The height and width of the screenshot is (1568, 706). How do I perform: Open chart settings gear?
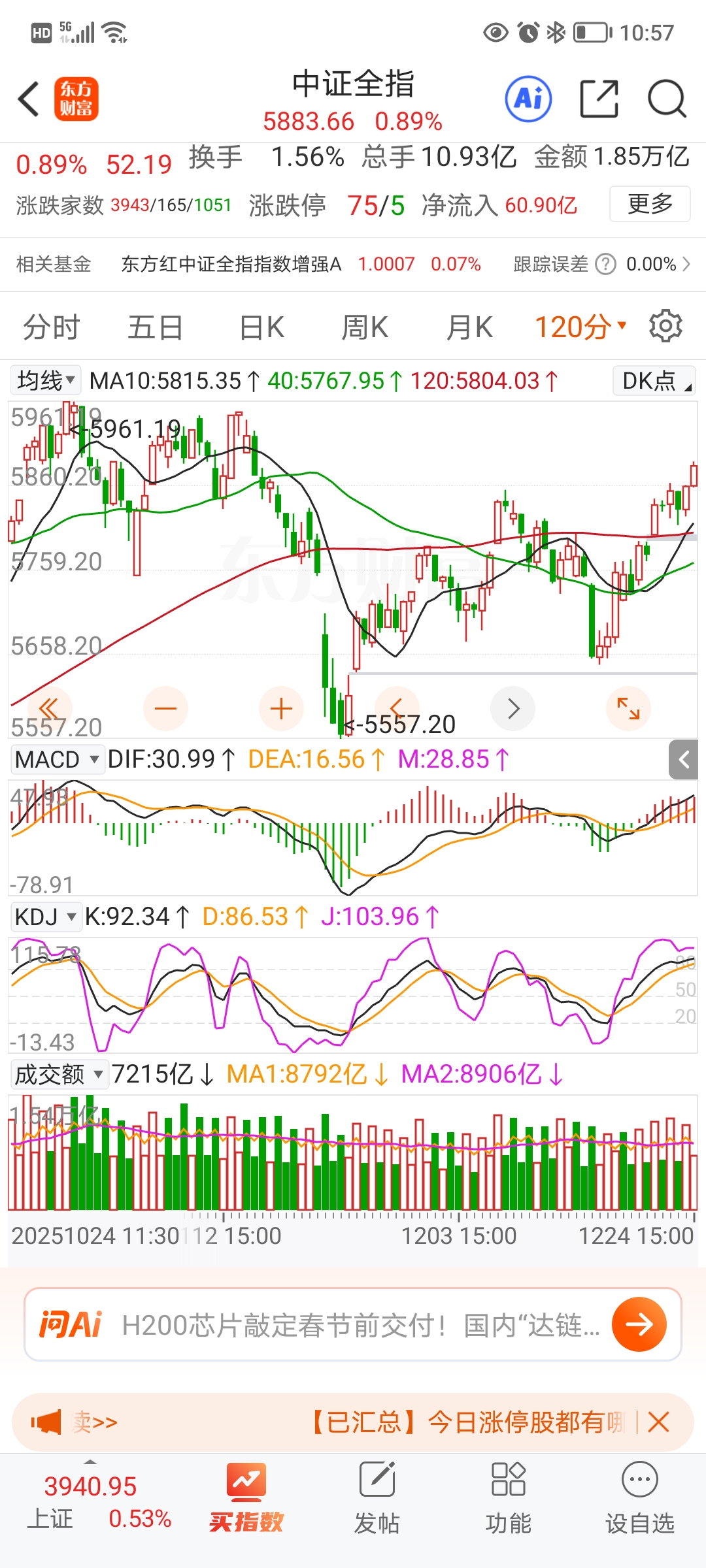tap(665, 326)
